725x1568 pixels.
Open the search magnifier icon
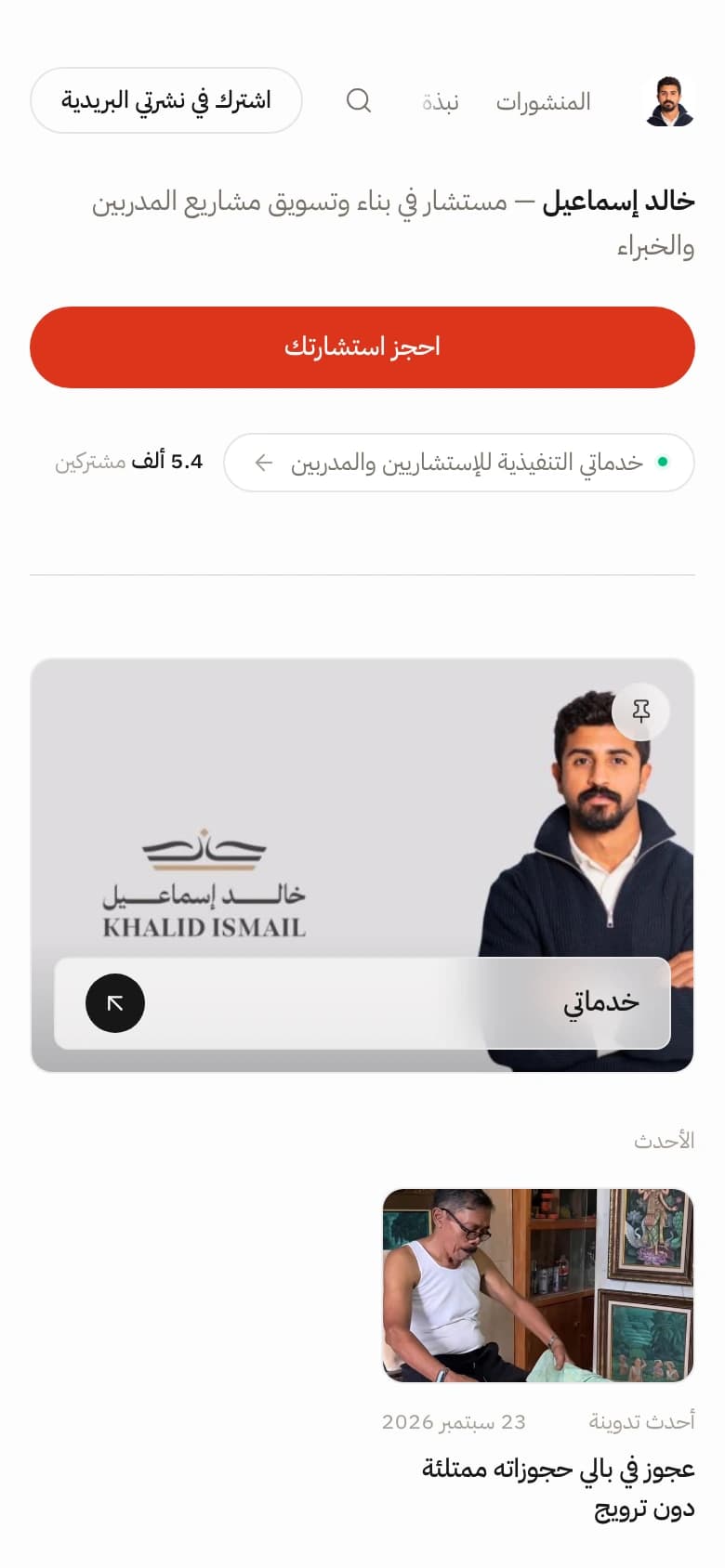pyautogui.click(x=359, y=100)
